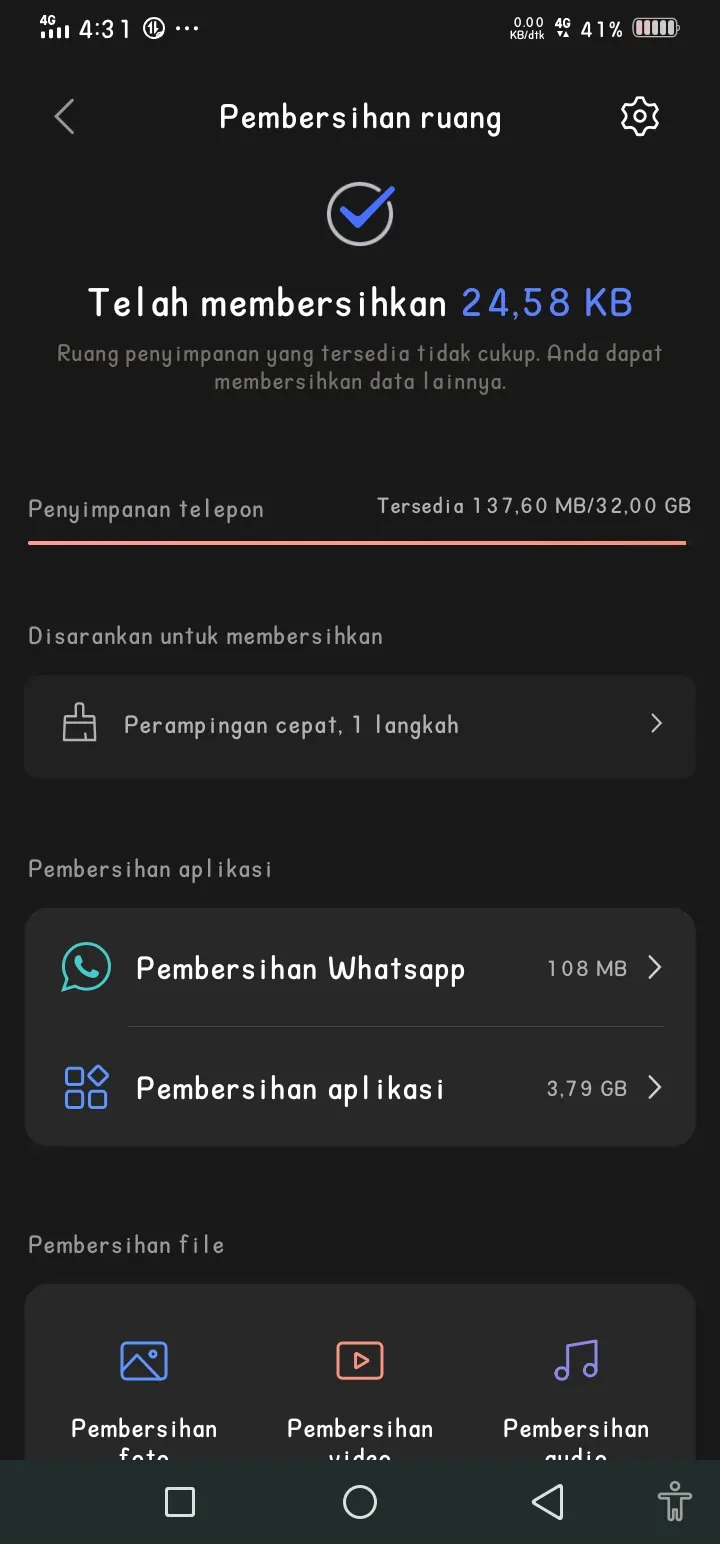The image size is (720, 1544).
Task: Tap the system home button
Action: click(360, 1501)
